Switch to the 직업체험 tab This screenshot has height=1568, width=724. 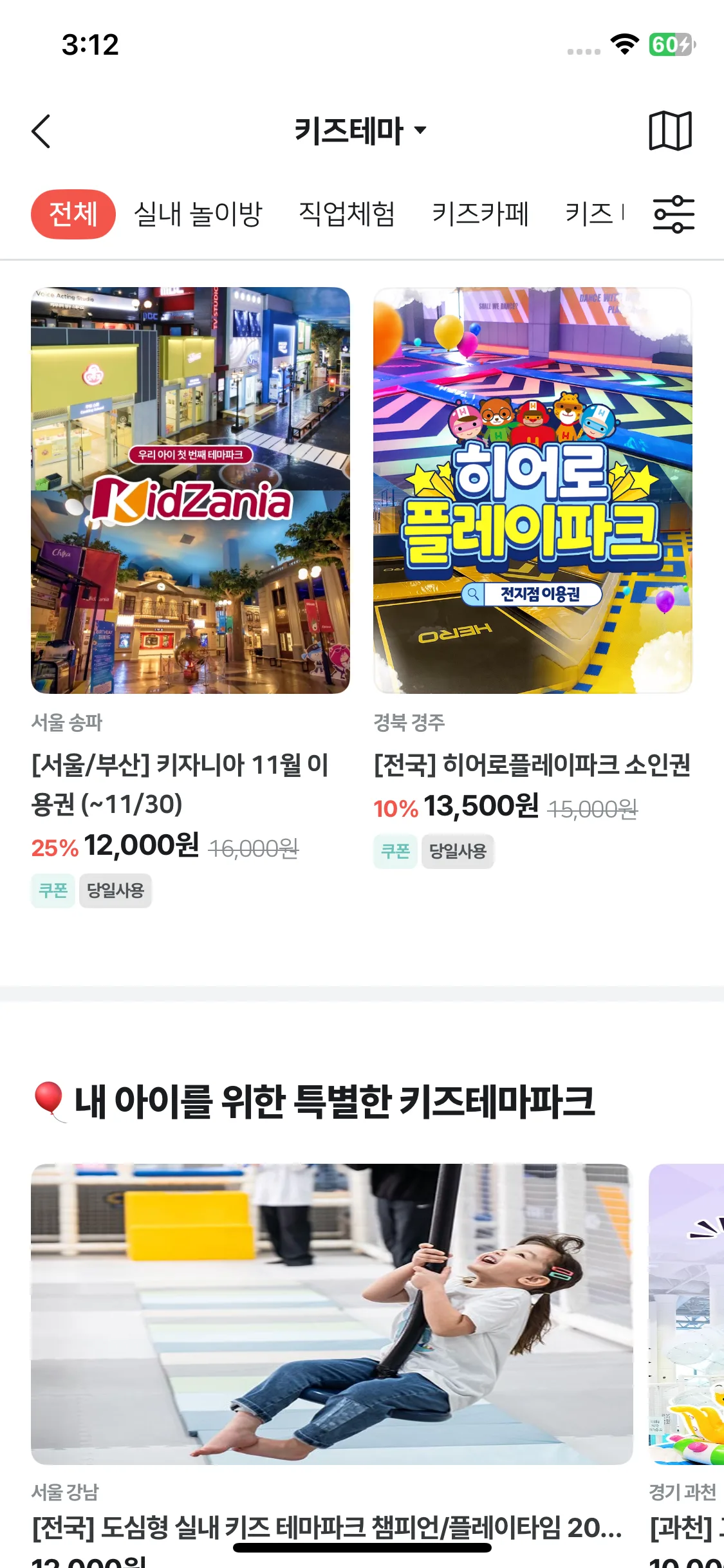[347, 214]
